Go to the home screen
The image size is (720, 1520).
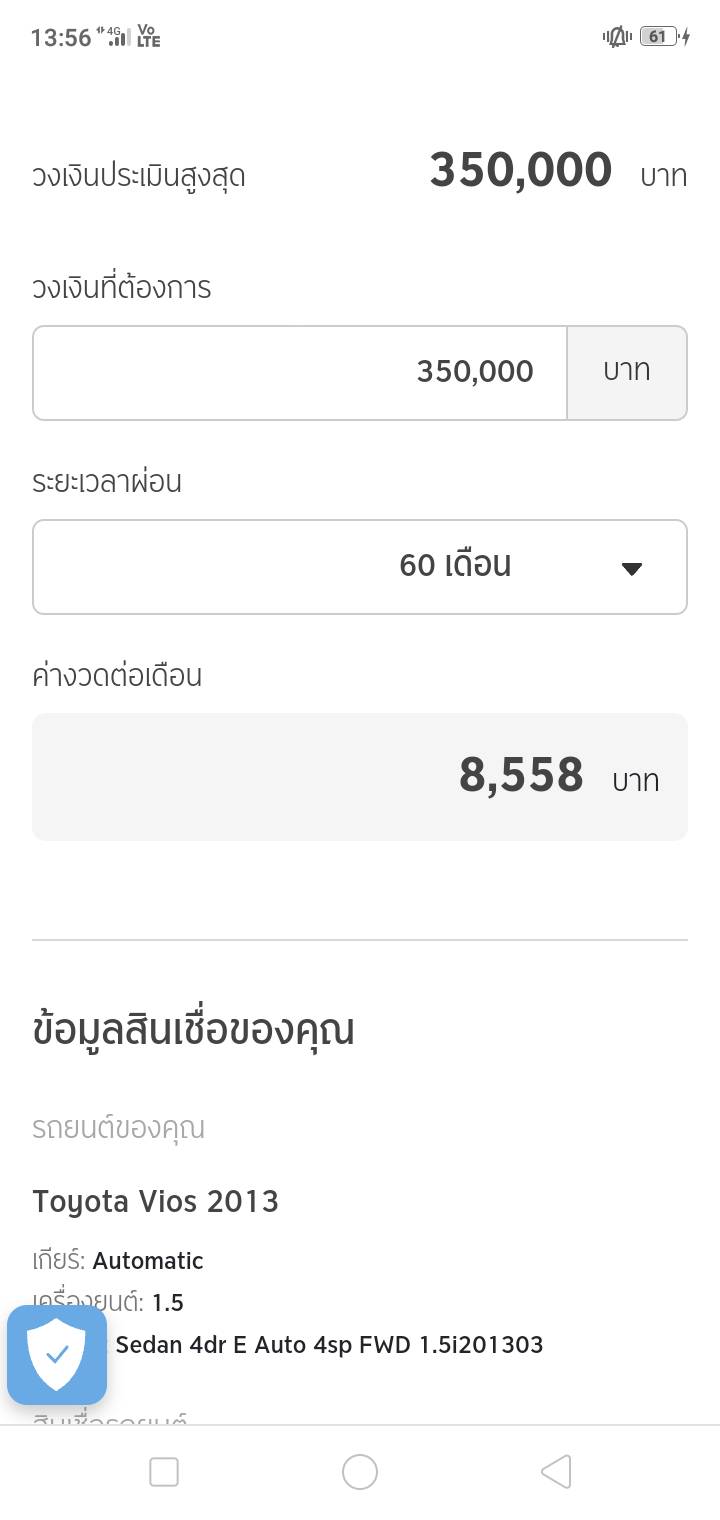click(x=360, y=1472)
